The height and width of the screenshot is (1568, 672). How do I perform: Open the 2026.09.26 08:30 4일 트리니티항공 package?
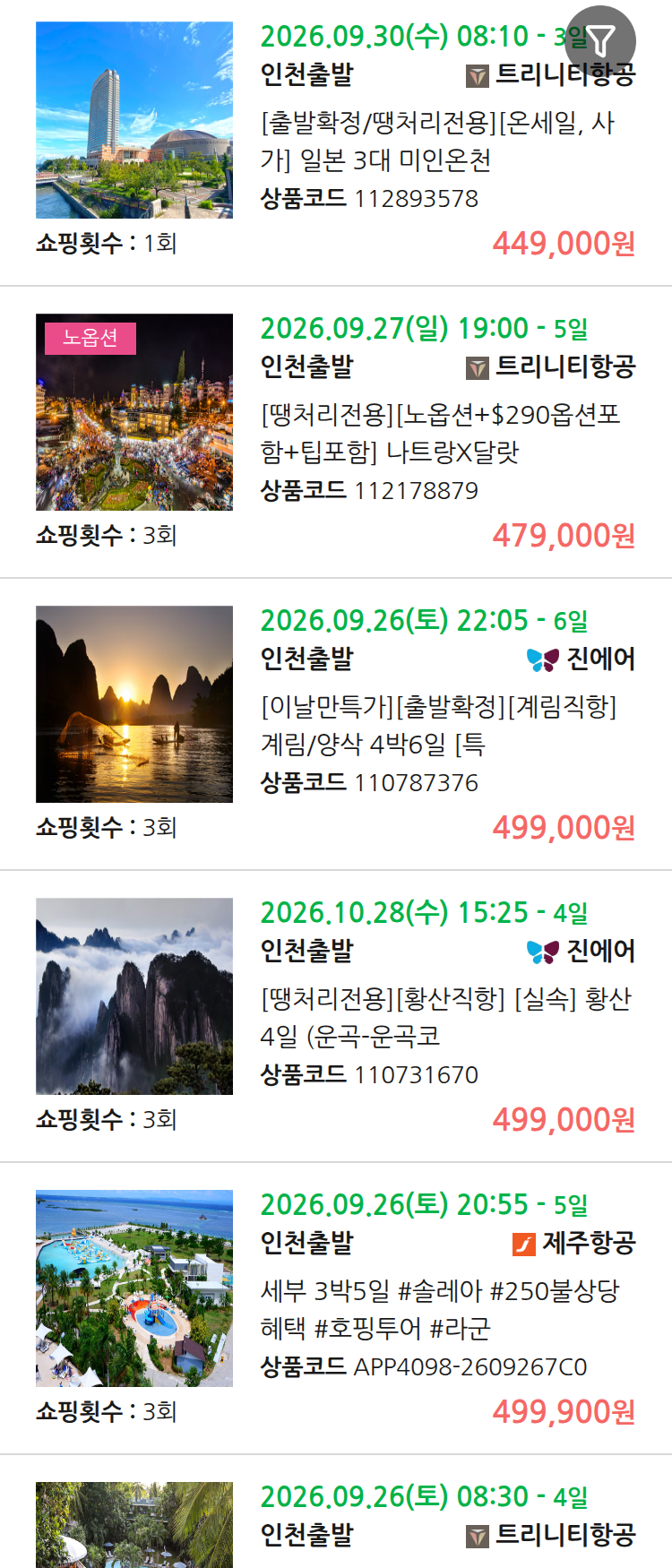[x=336, y=1512]
